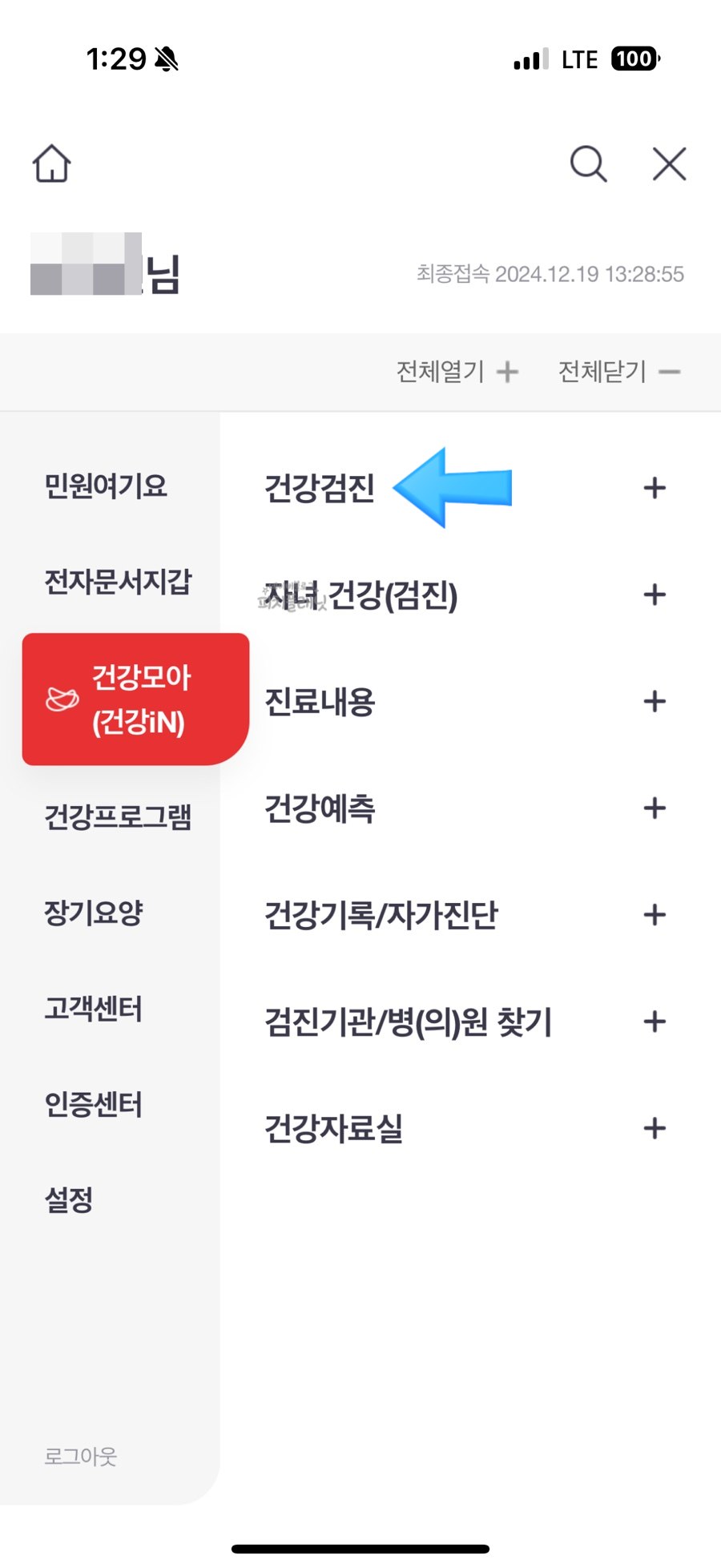This screenshot has width=721, height=1568.
Task: Tap 전체열기 to expand all
Action: 457,372
